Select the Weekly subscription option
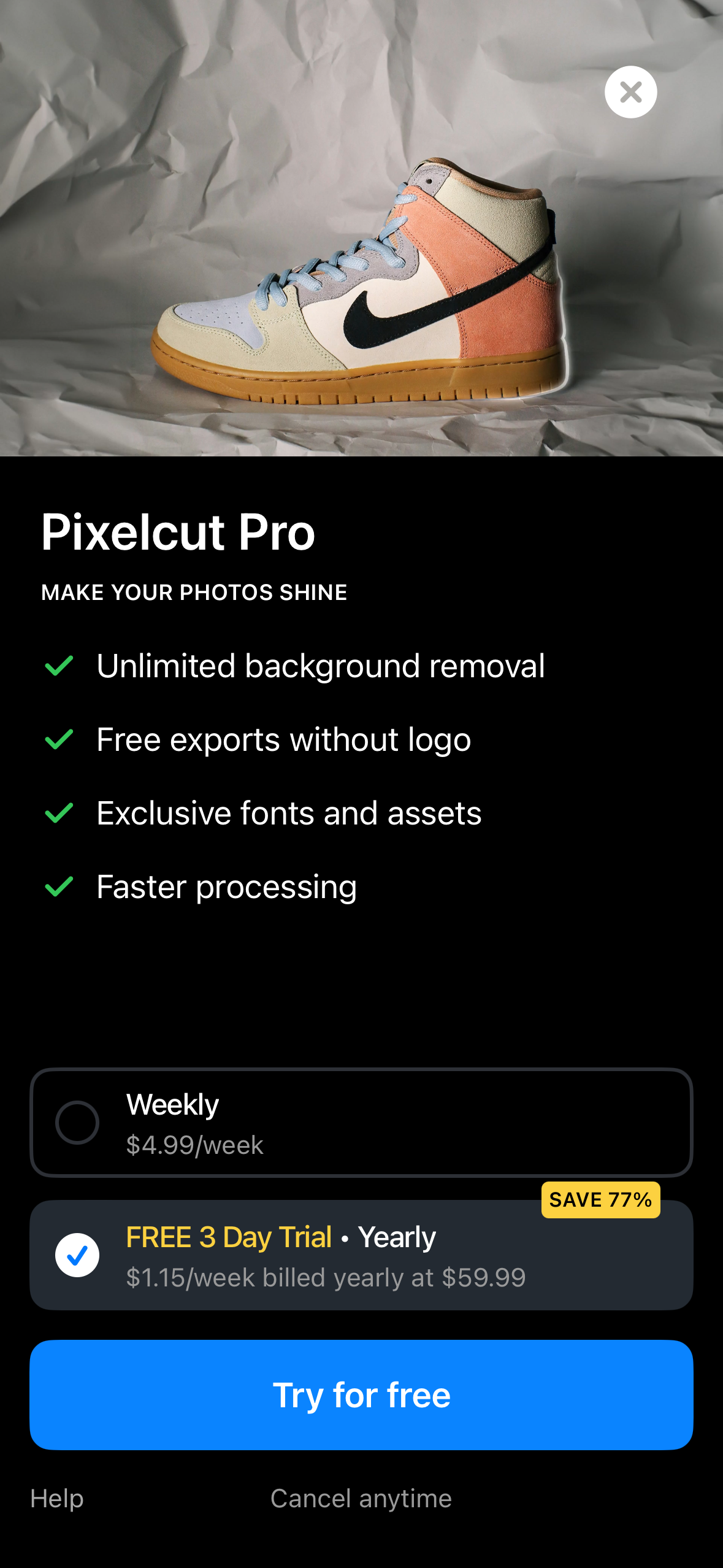The width and height of the screenshot is (723, 1568). click(x=361, y=1123)
